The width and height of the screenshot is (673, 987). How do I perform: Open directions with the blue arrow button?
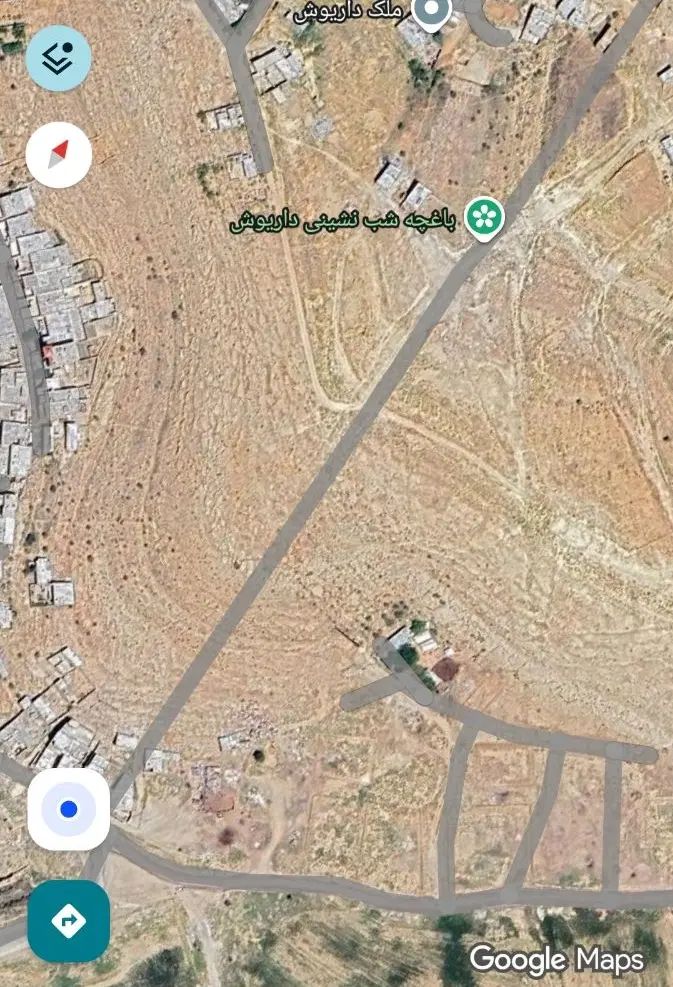[x=68, y=921]
